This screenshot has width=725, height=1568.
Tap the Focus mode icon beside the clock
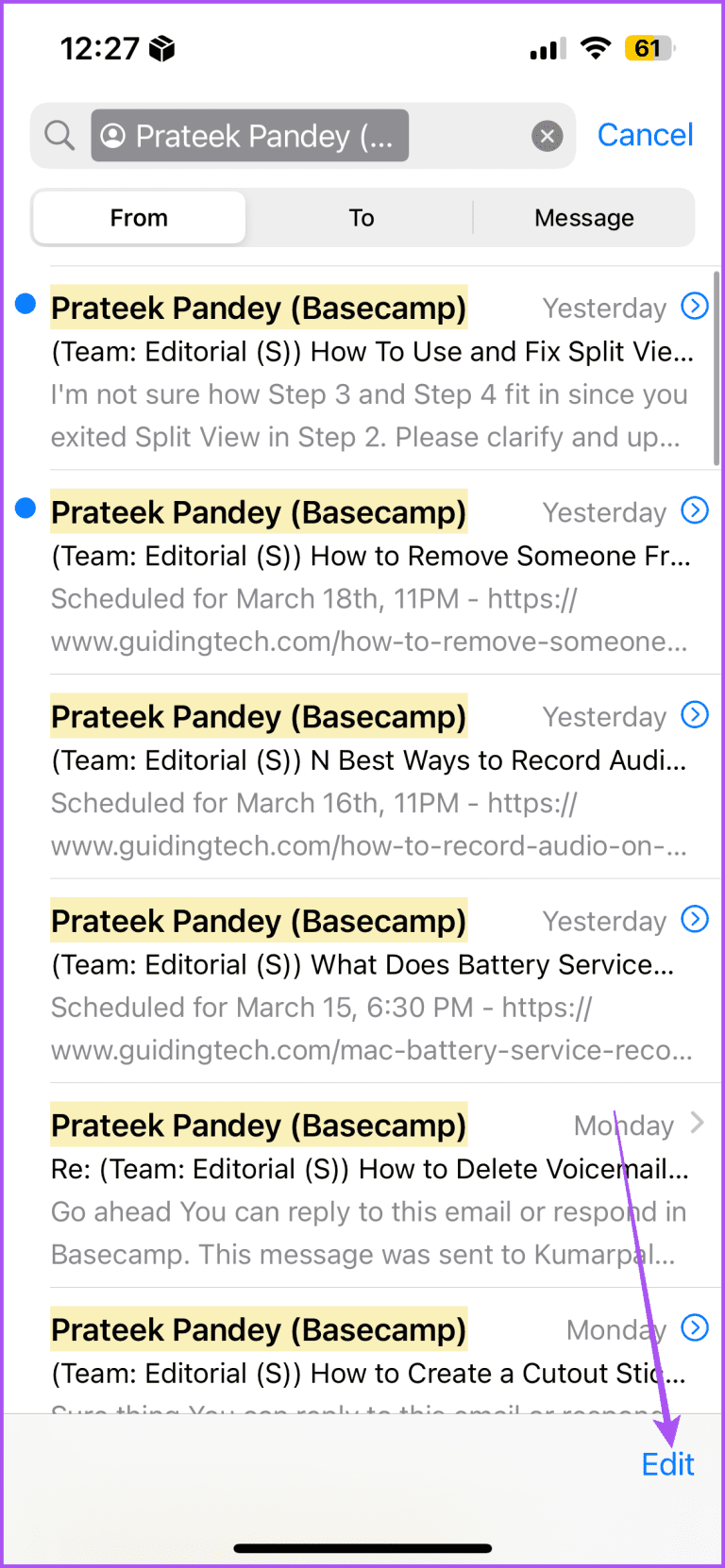(161, 47)
